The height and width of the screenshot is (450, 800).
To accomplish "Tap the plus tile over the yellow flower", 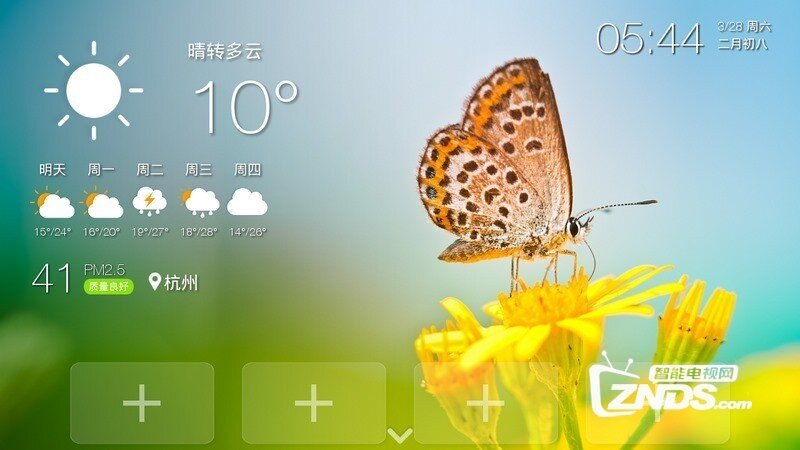I will pos(486,403).
